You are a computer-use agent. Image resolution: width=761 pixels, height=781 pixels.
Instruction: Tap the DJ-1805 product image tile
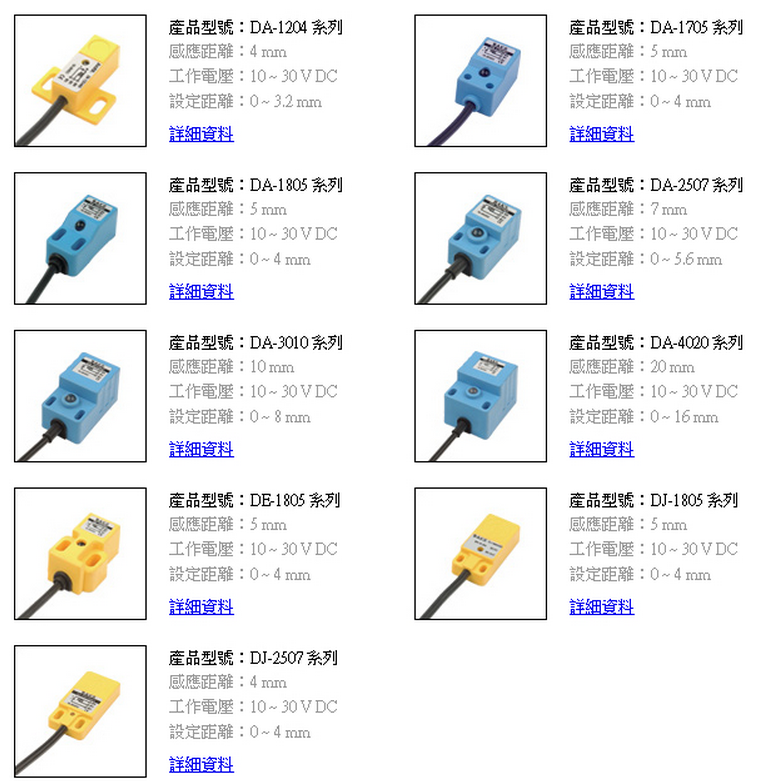tap(481, 554)
